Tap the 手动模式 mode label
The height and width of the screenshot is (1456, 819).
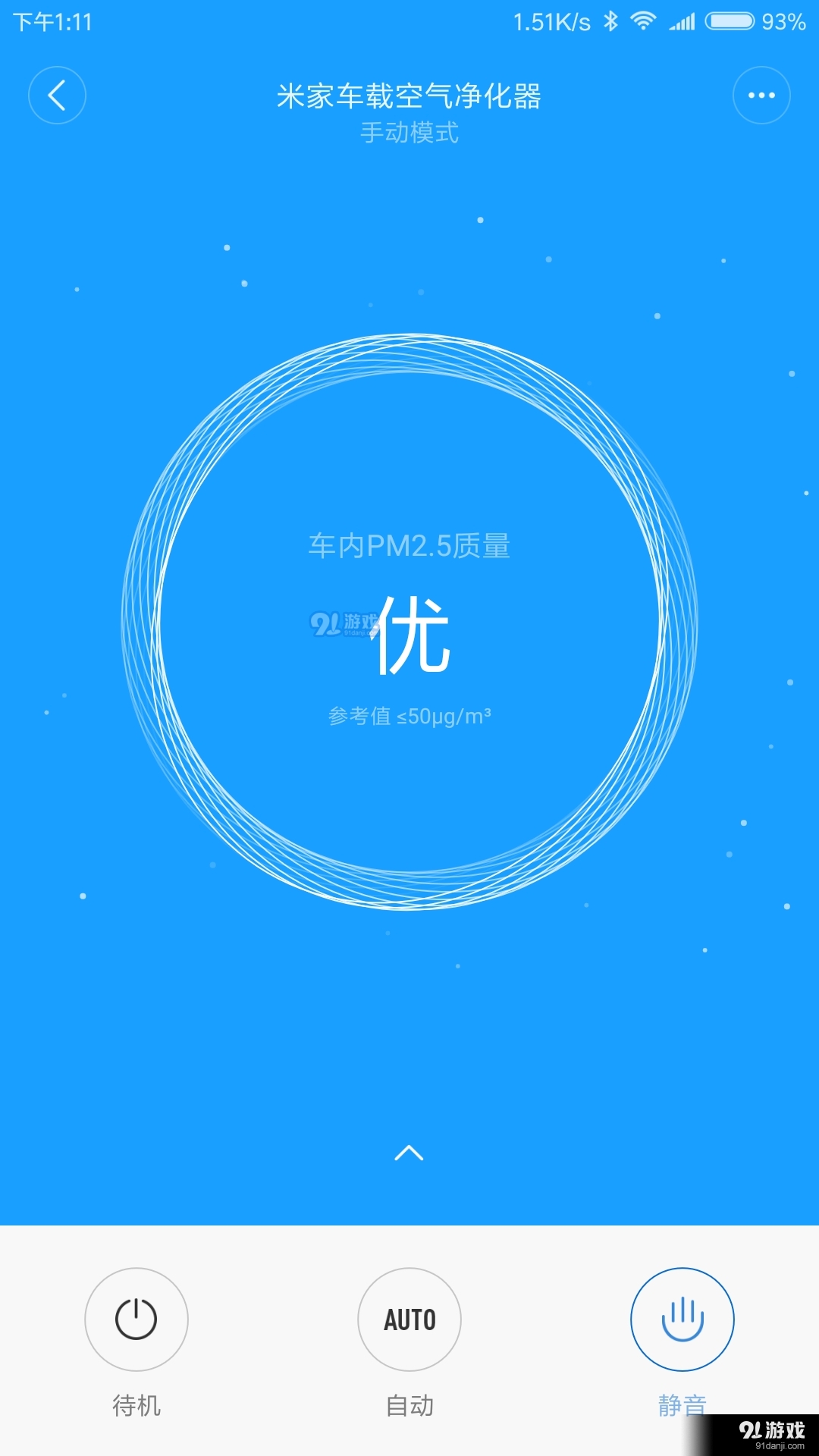[409, 135]
